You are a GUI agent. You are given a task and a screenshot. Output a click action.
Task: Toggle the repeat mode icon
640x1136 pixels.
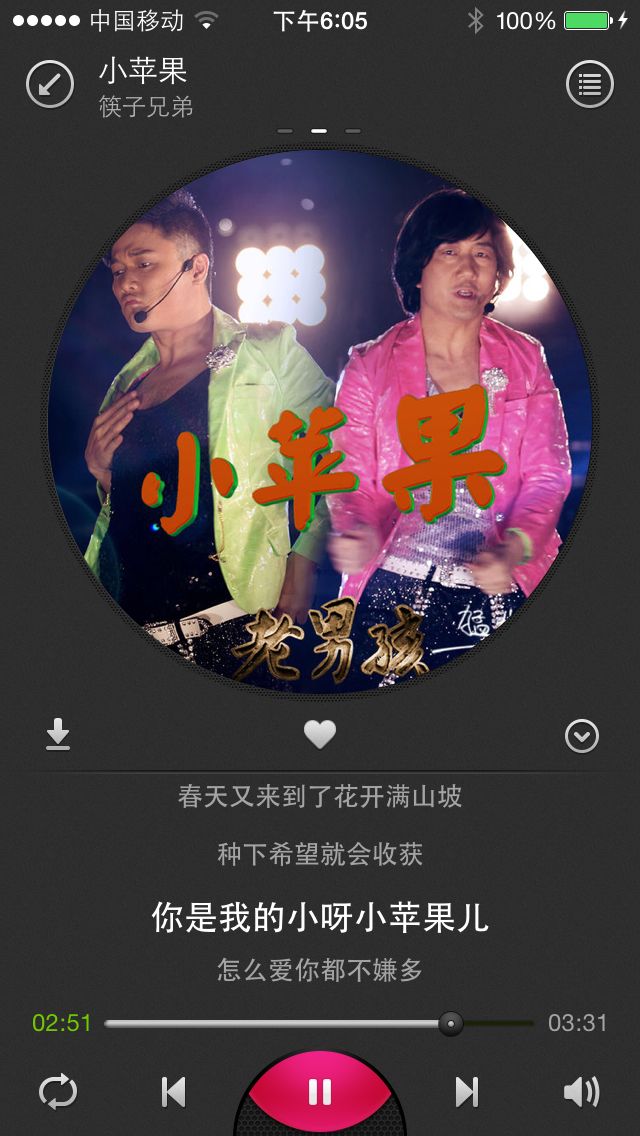[58, 1091]
